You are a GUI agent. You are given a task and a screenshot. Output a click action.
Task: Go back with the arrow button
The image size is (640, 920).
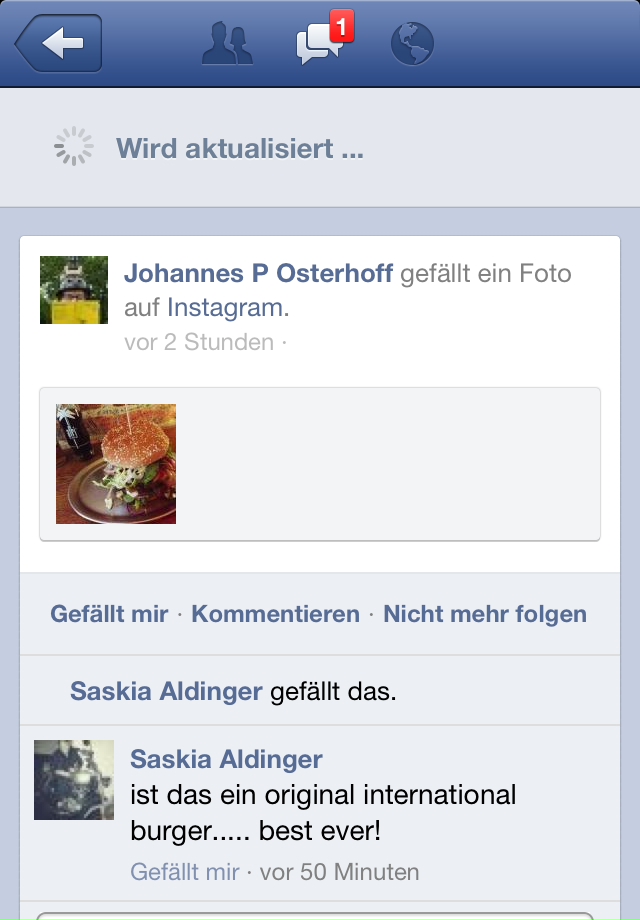(60, 44)
